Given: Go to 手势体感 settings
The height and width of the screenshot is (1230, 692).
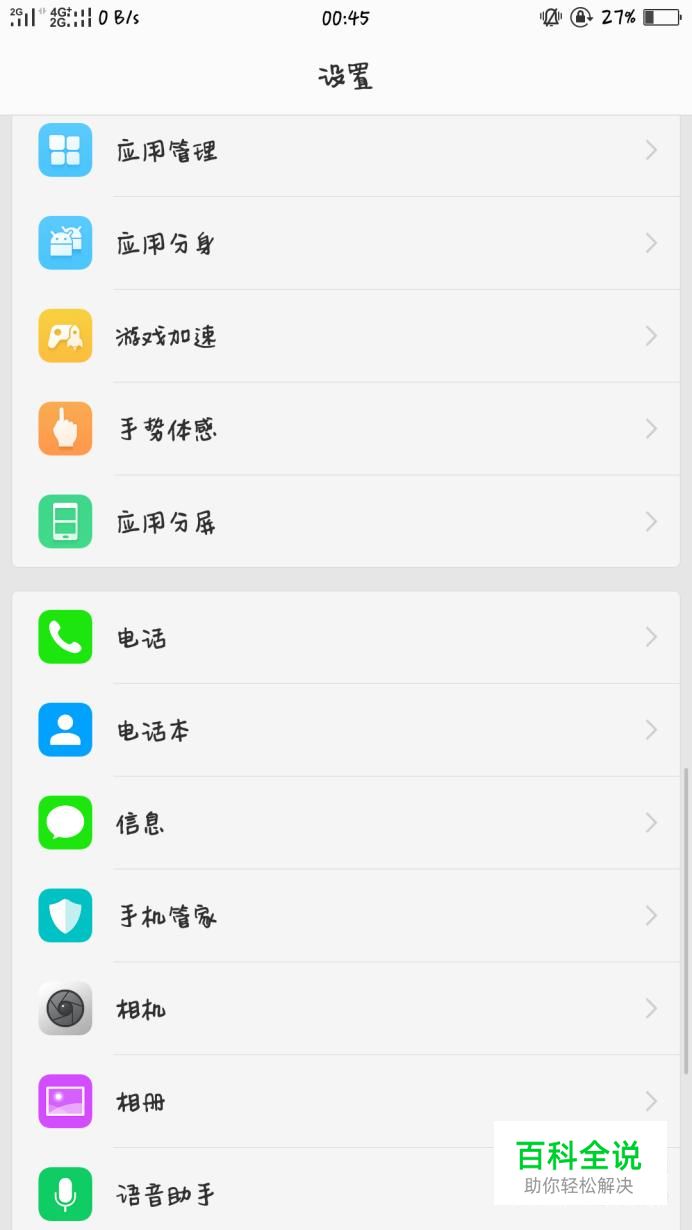Looking at the screenshot, I should 345,429.
